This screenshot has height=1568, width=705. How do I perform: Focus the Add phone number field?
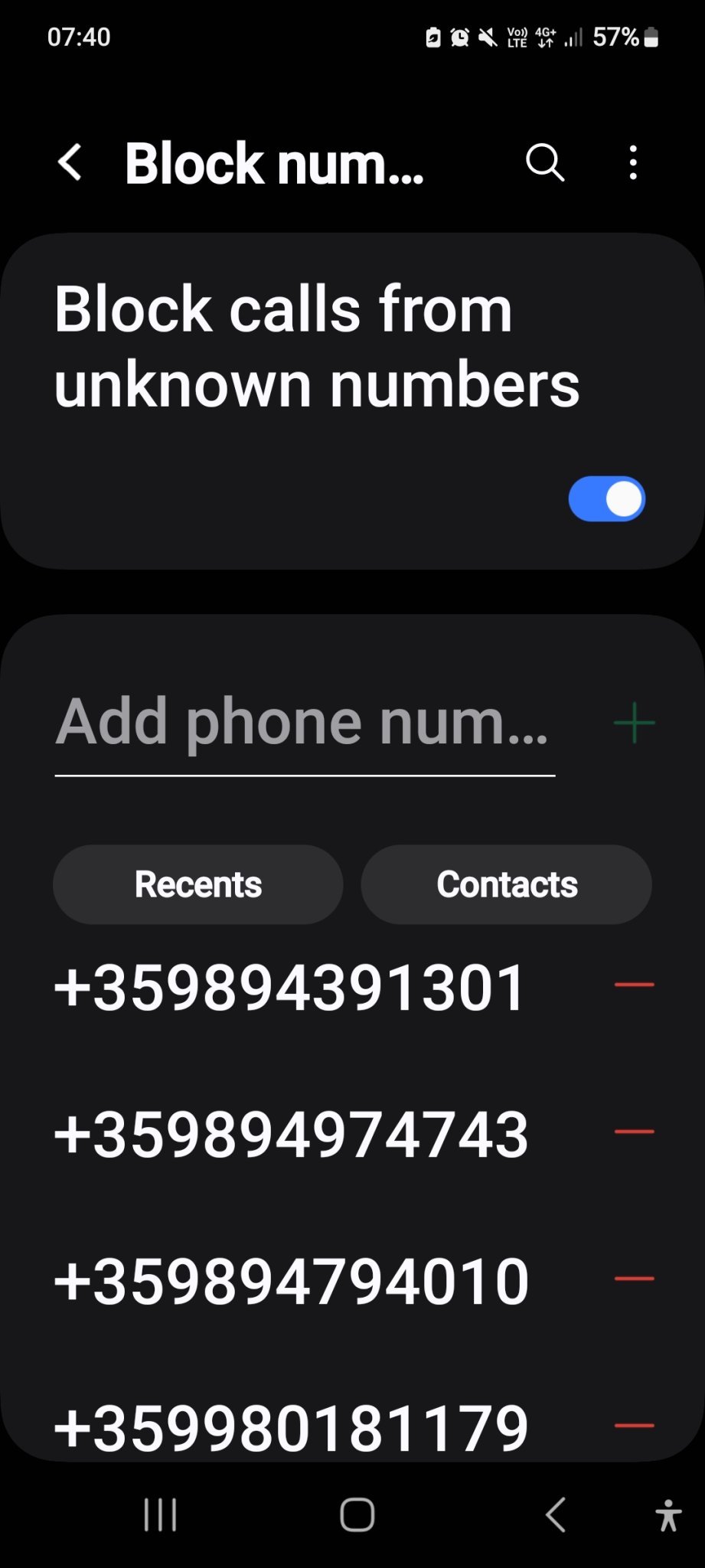tap(304, 723)
